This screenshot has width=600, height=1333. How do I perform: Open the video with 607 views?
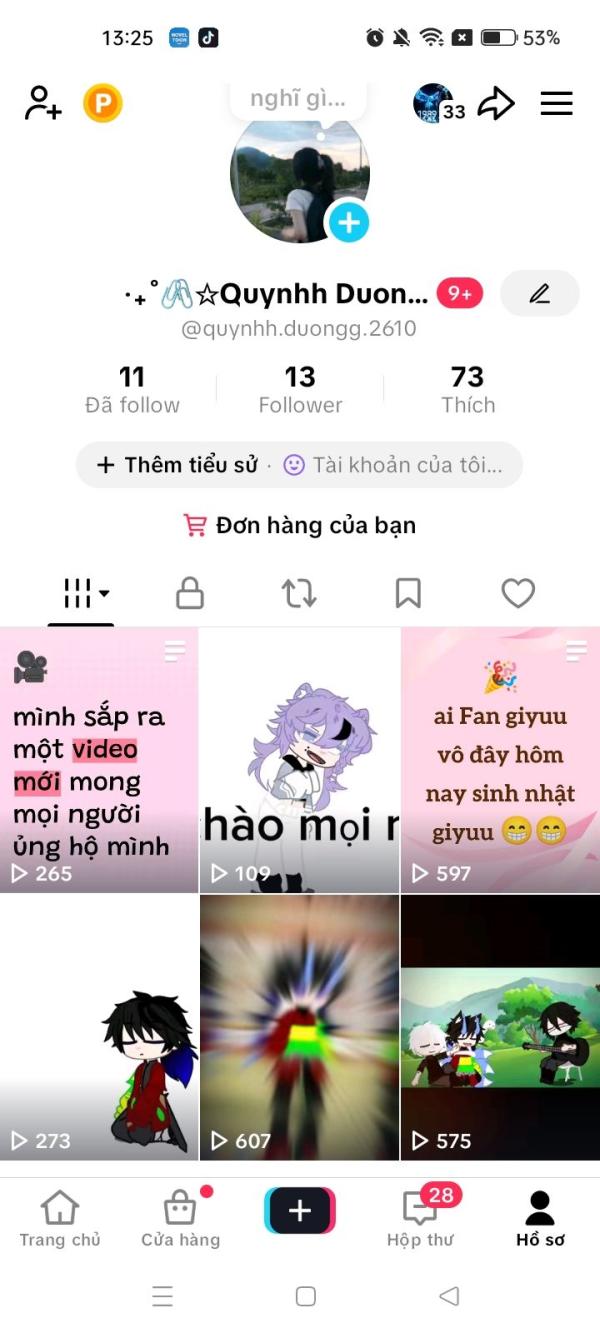(x=299, y=1027)
